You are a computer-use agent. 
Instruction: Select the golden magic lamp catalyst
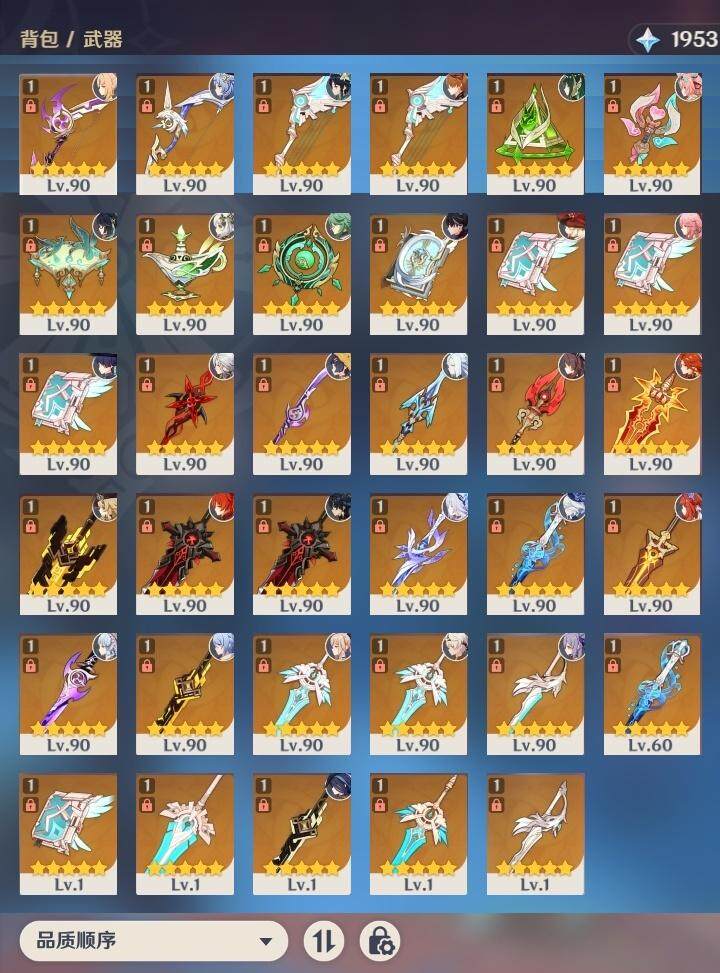(x=185, y=272)
